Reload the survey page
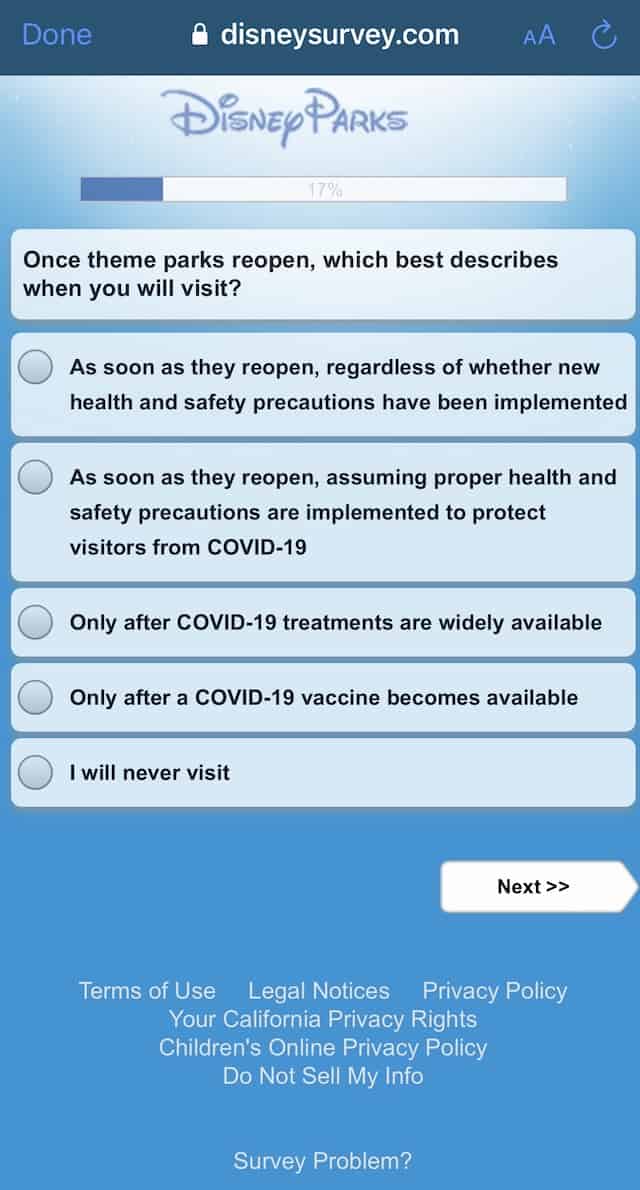640x1190 pixels. point(604,35)
